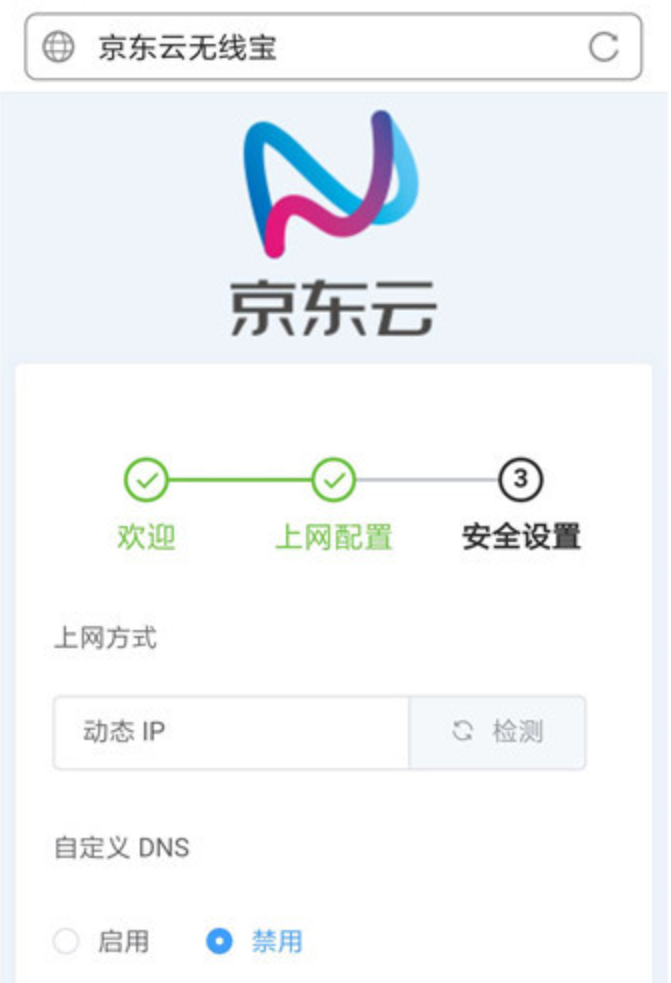The height and width of the screenshot is (983, 671).
Task: Tap the 检测 button
Action: click(498, 733)
